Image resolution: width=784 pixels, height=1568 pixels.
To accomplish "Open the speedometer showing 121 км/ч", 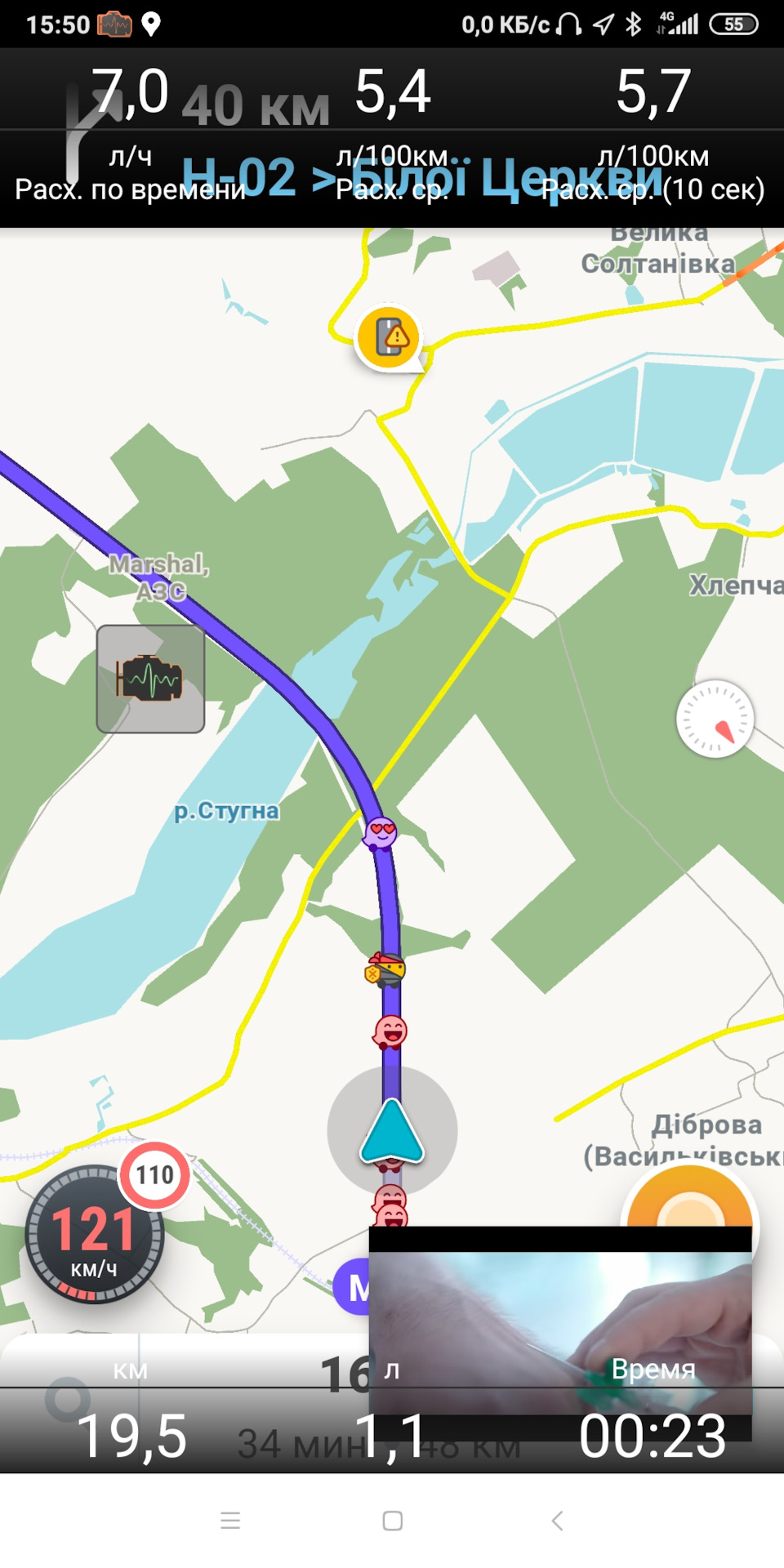I will 94,1235.
